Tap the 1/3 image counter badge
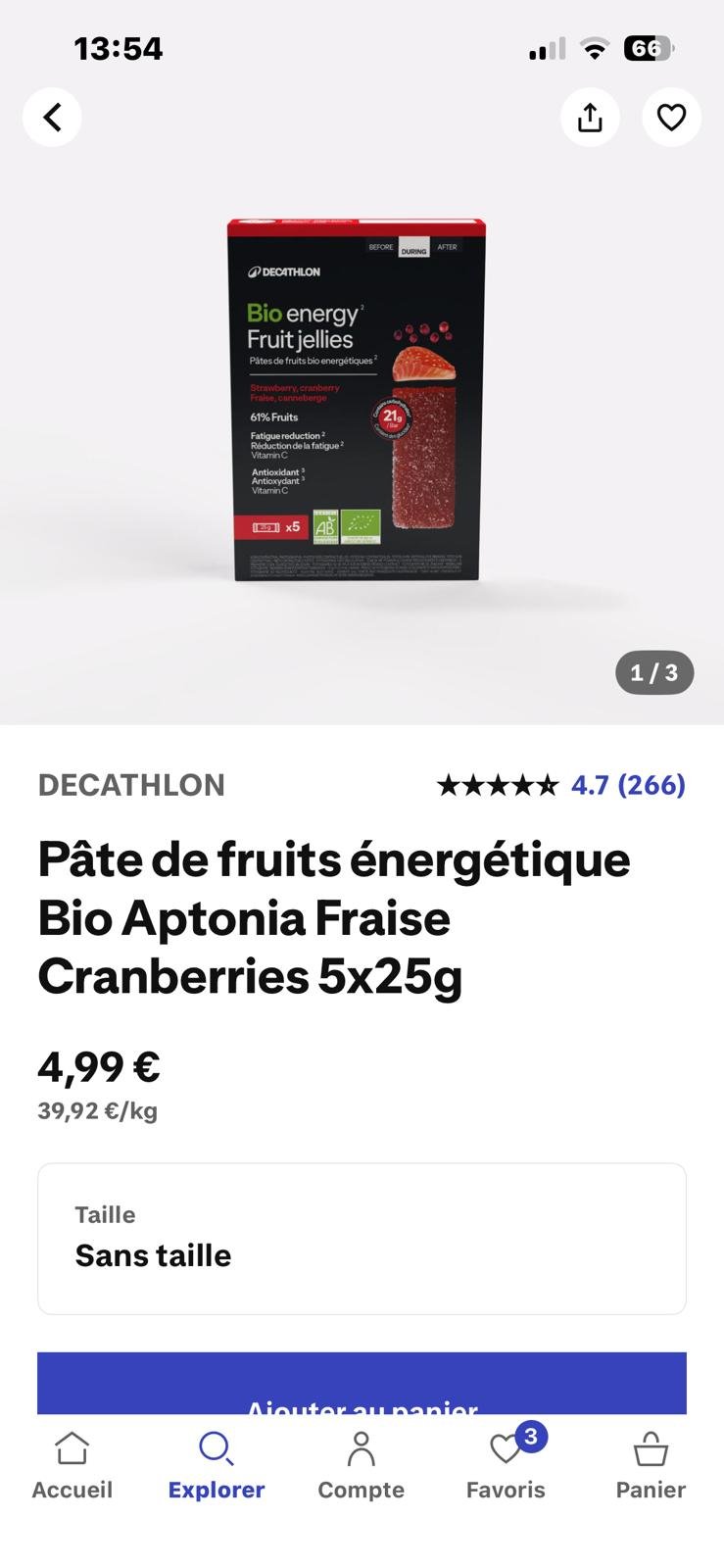The image size is (724, 1568). [x=653, y=672]
